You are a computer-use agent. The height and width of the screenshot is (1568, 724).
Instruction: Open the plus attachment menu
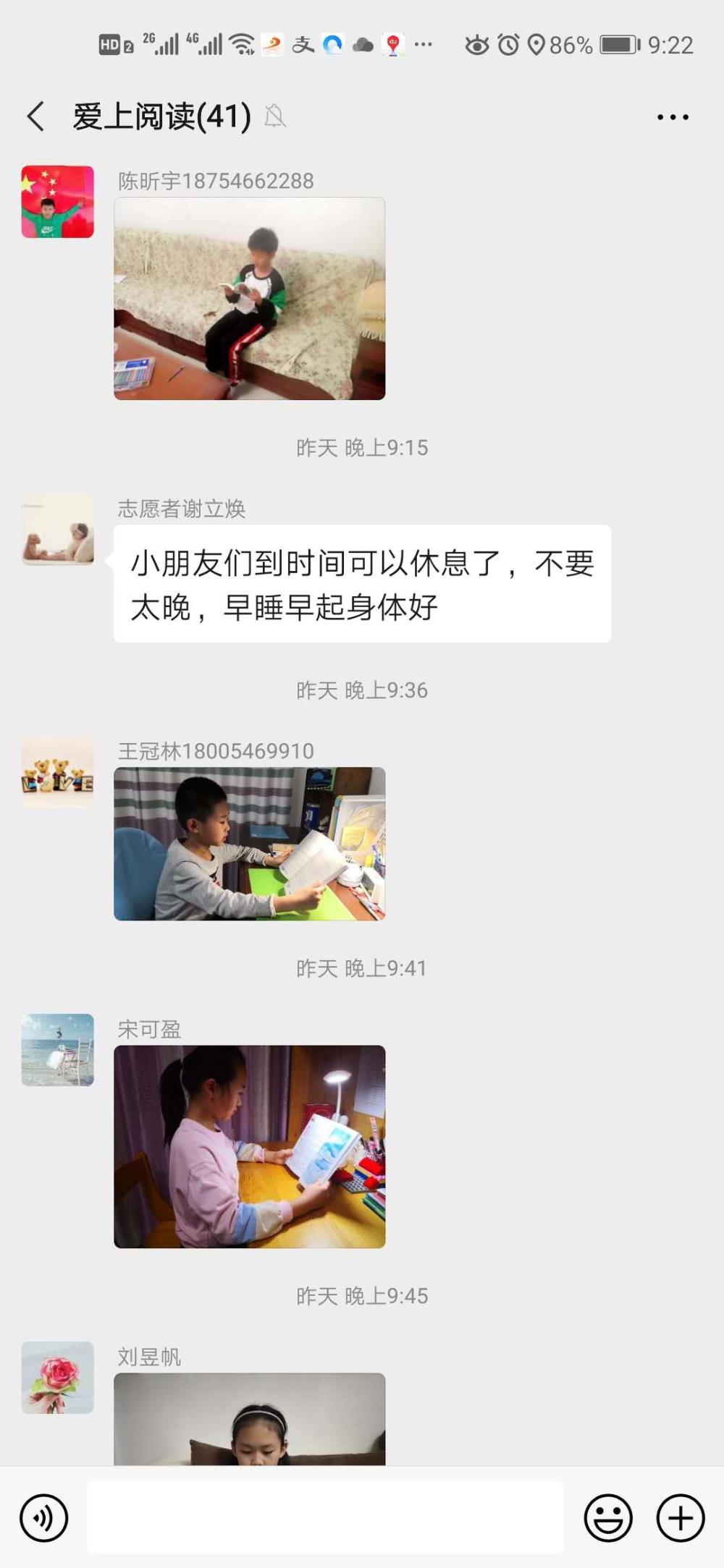pos(681,1517)
